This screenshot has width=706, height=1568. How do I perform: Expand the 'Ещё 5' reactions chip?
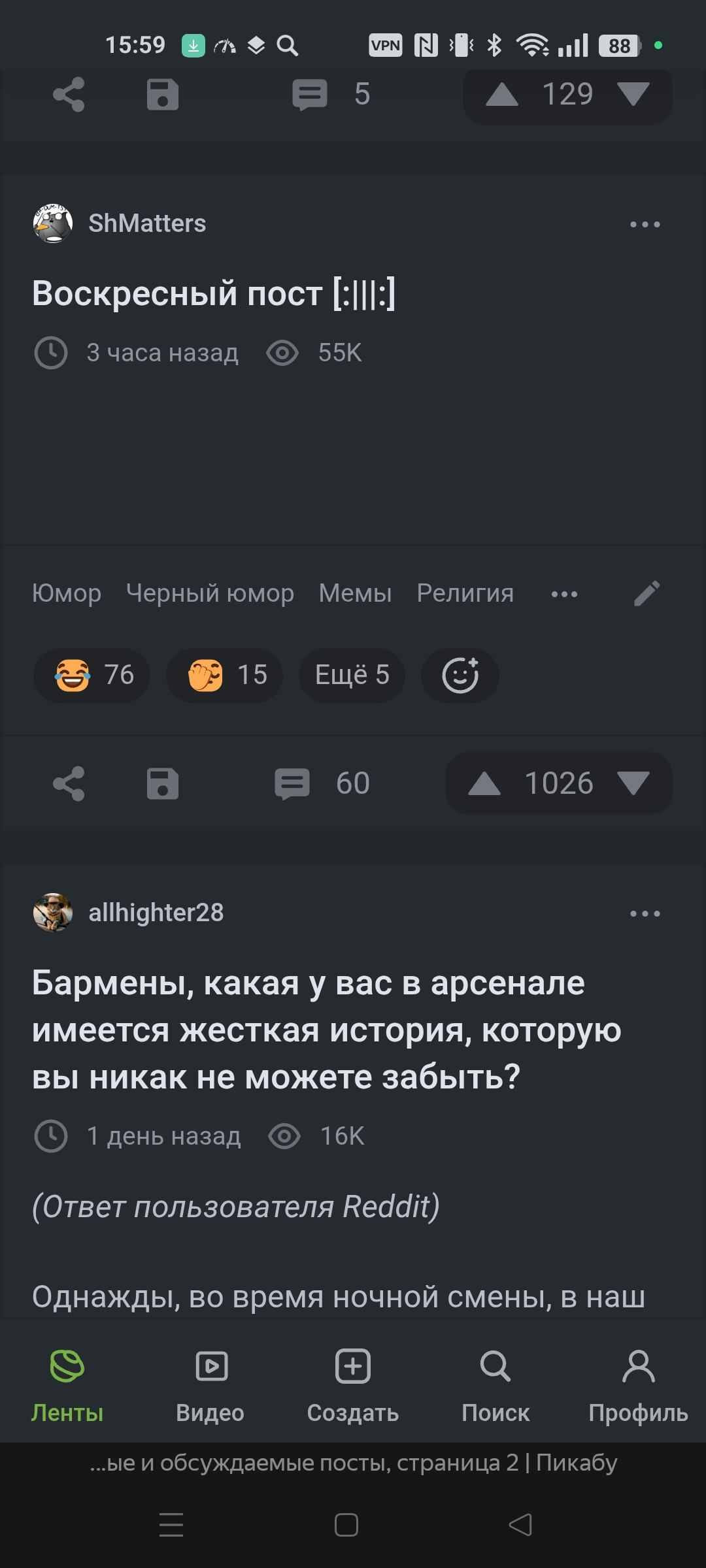[352, 675]
